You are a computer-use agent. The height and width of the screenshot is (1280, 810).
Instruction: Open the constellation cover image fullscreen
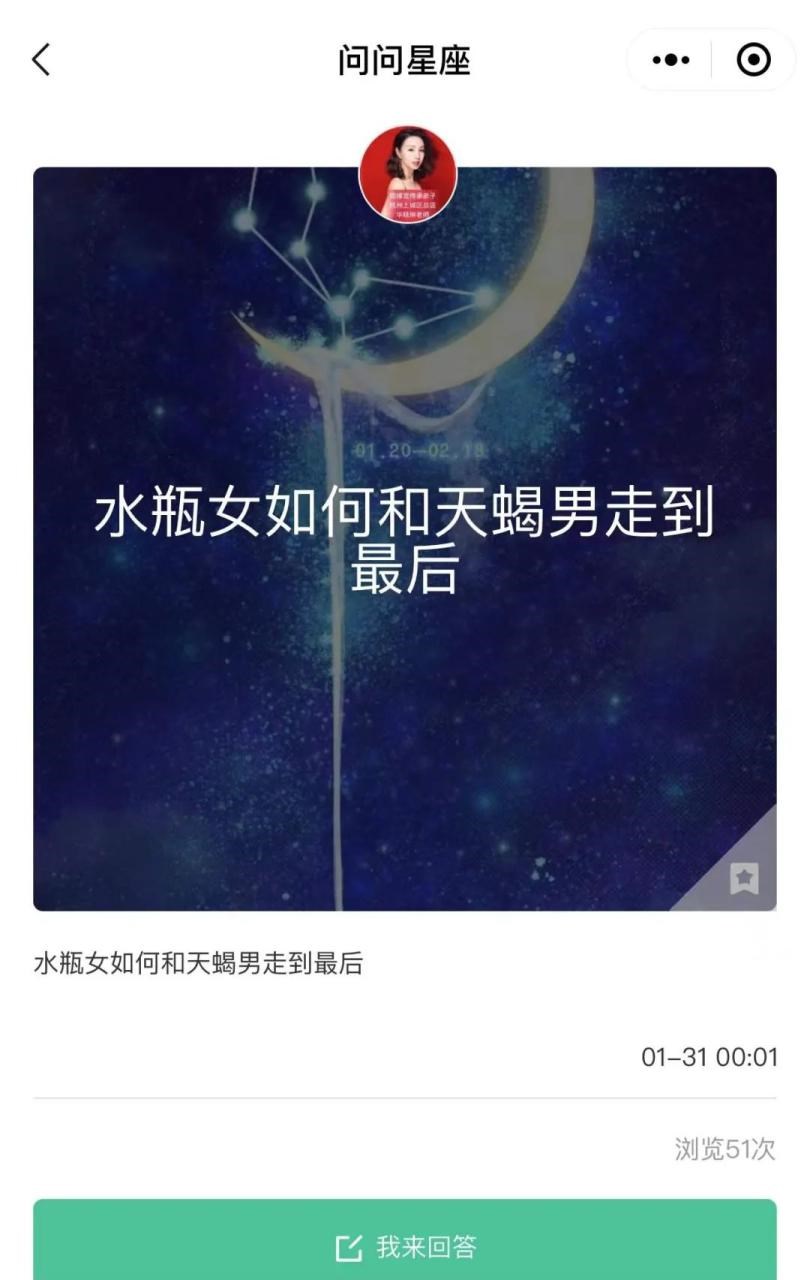point(405,540)
